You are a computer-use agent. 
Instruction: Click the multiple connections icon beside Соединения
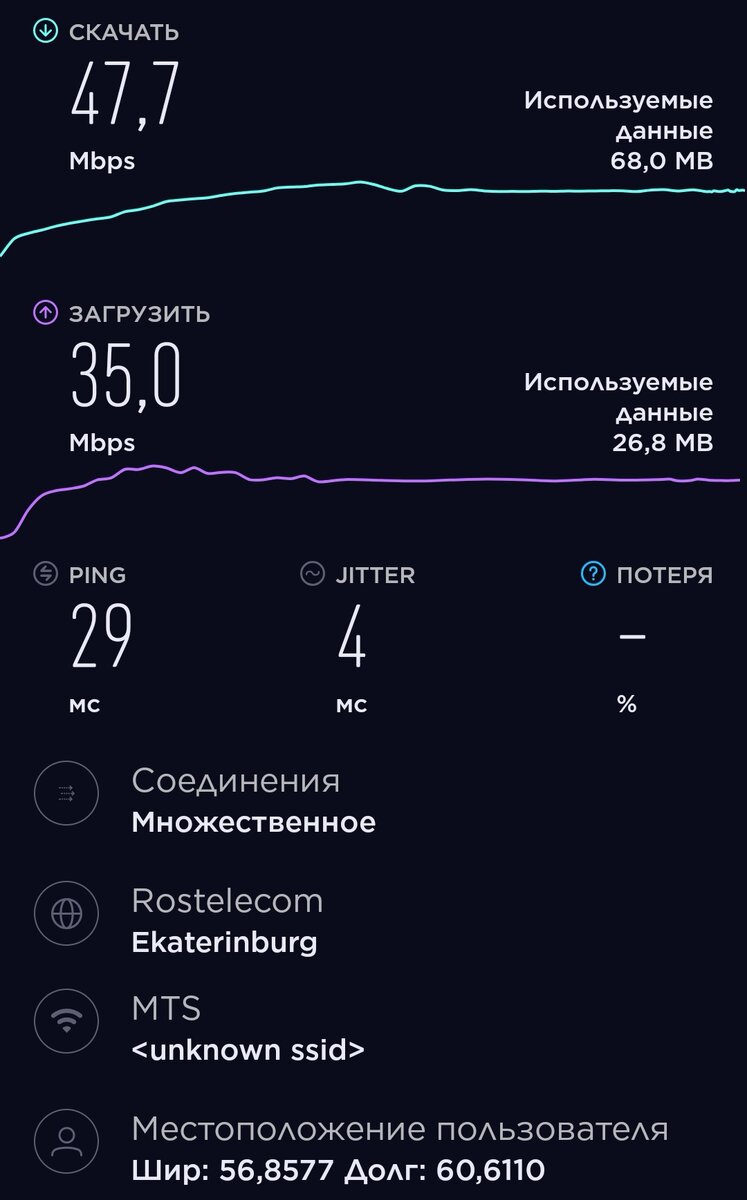pos(66,792)
